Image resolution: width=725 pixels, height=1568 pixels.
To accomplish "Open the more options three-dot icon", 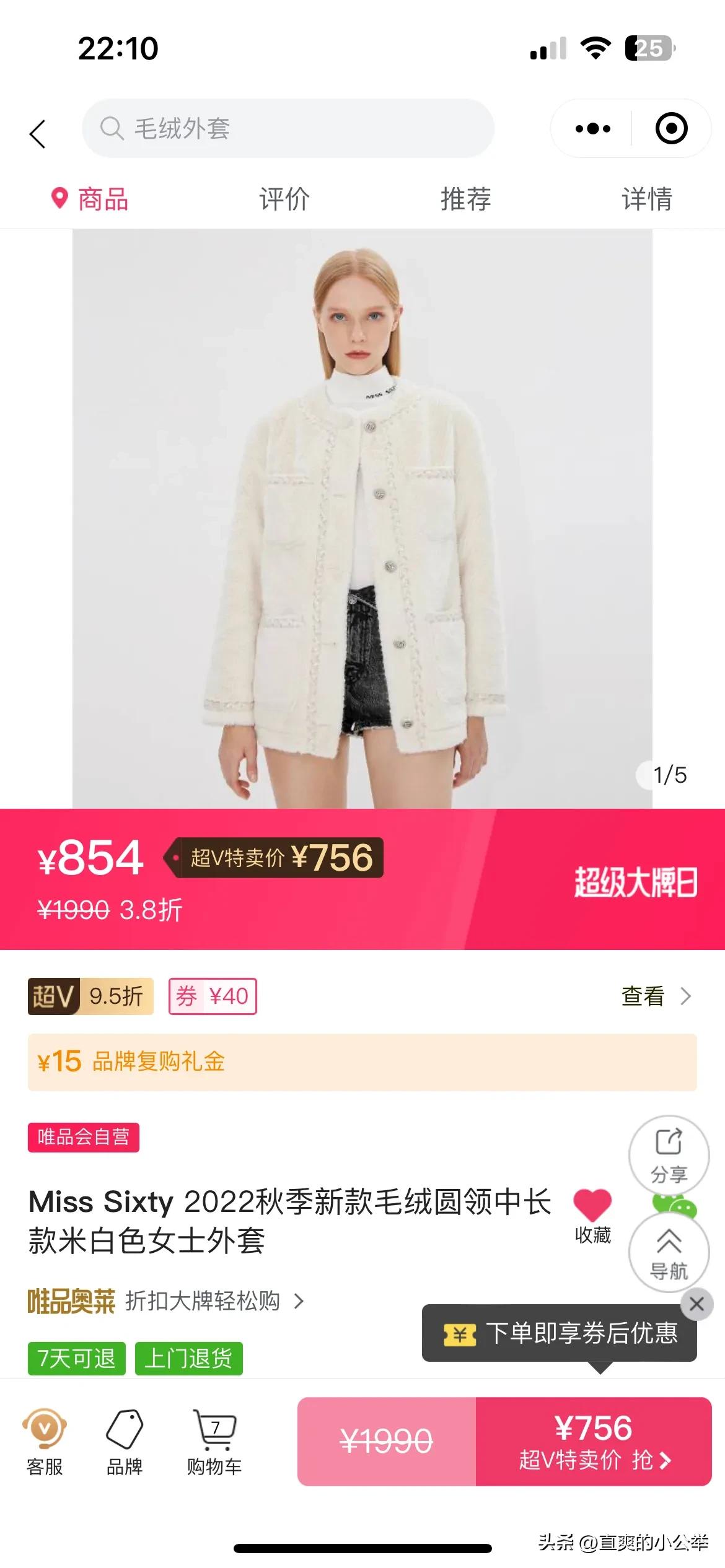I will (593, 128).
